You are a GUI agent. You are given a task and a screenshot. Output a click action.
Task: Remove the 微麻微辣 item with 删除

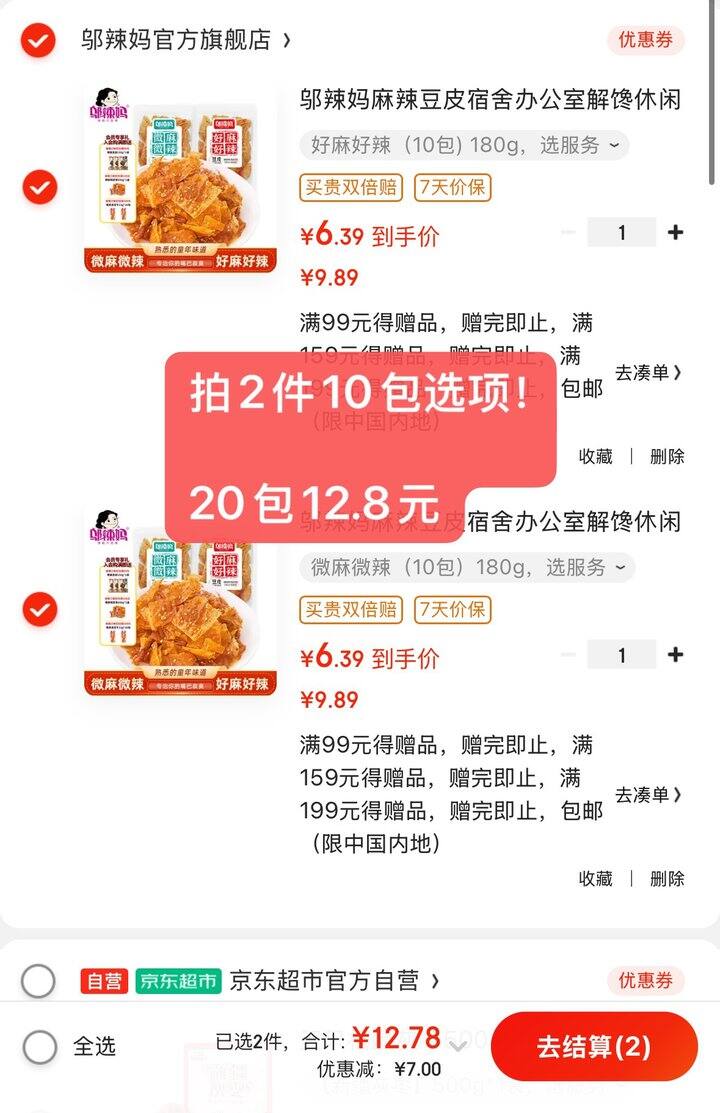[x=667, y=878]
